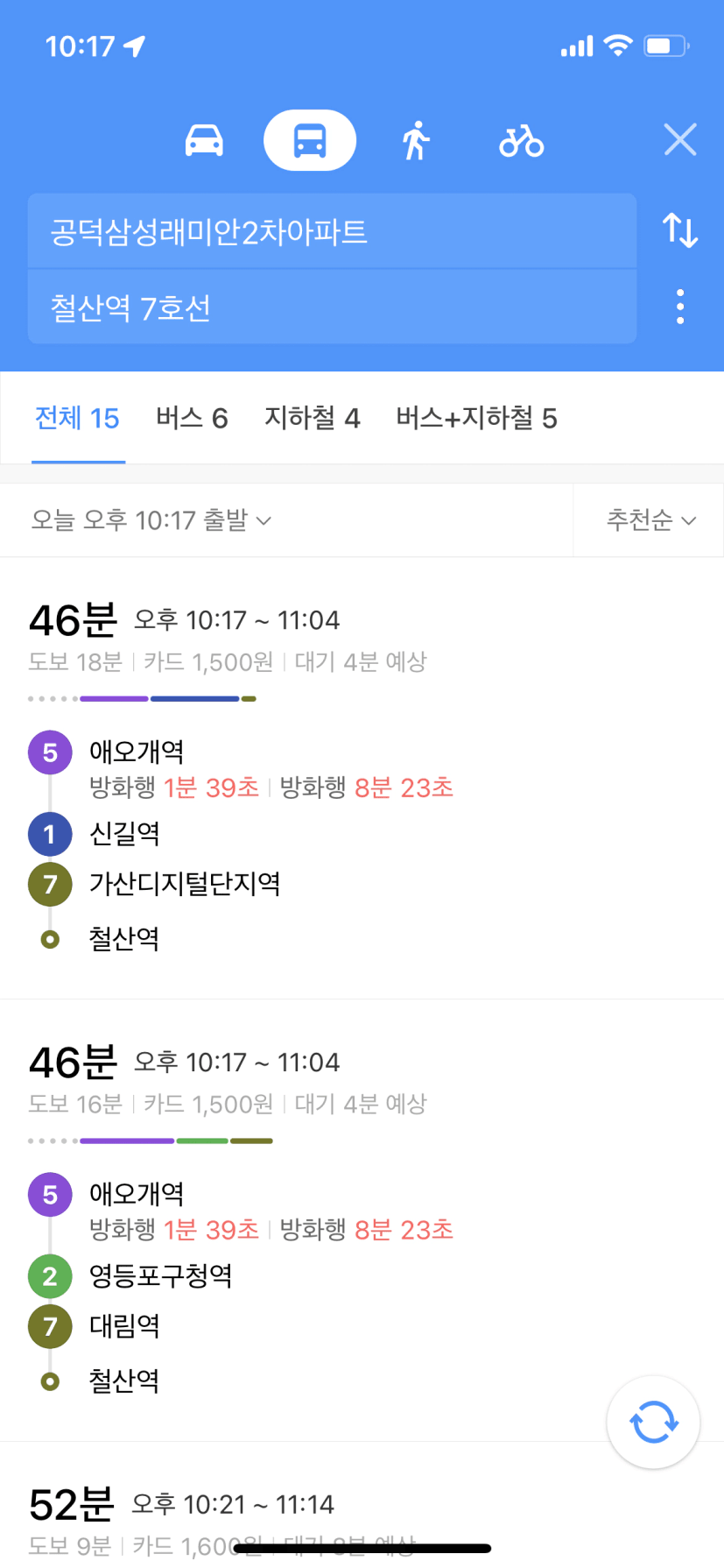Select the 전체 15 tab
The height and width of the screenshot is (1568, 724).
point(77,418)
